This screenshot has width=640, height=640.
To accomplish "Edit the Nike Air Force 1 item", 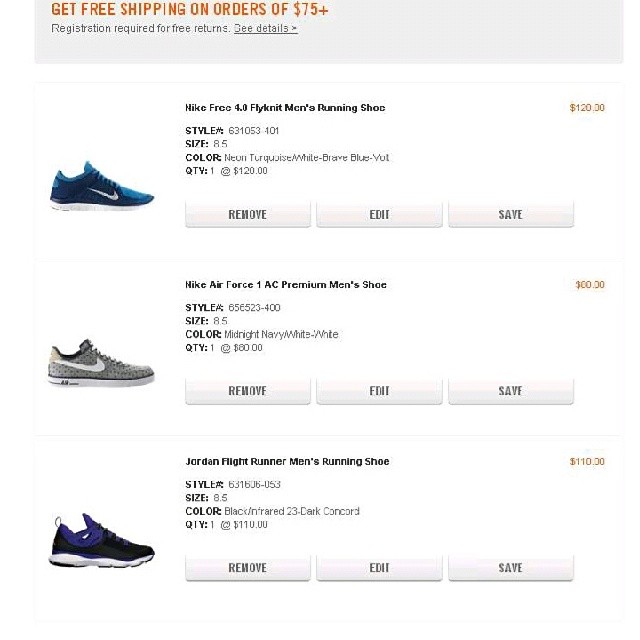I will click(379, 391).
